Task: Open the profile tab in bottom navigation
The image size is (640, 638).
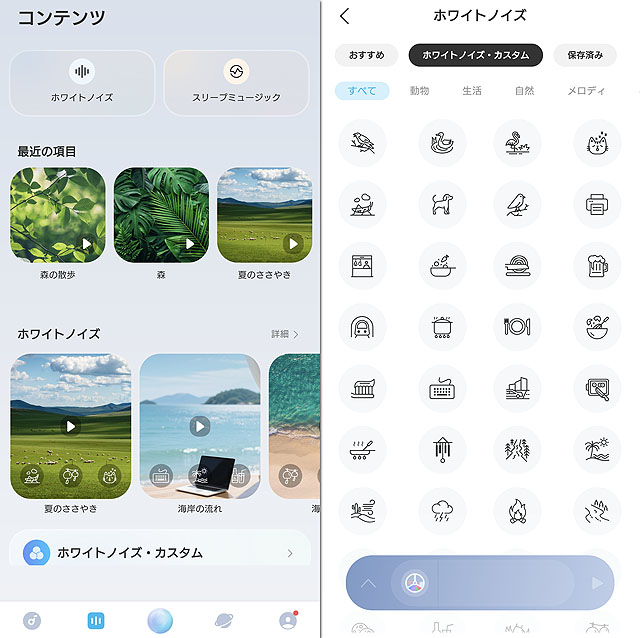Action: [x=288, y=620]
